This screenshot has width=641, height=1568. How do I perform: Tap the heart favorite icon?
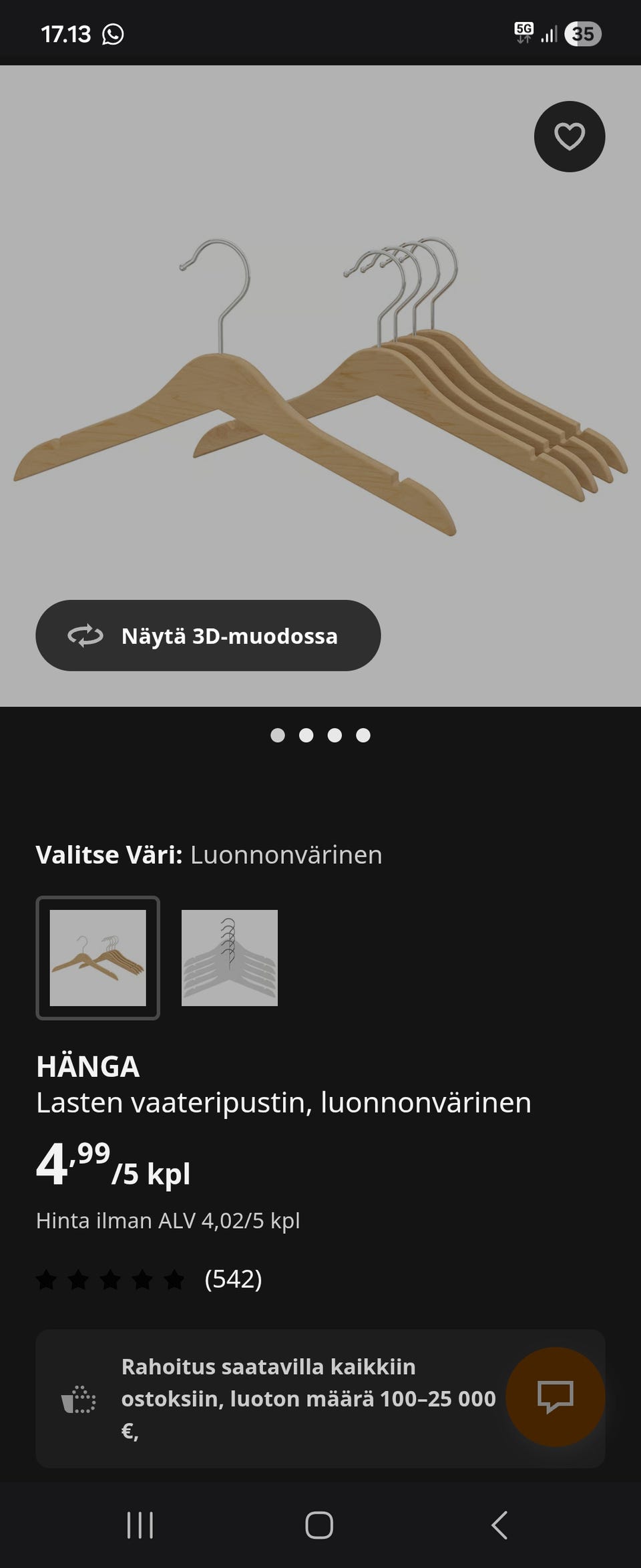pos(568,137)
